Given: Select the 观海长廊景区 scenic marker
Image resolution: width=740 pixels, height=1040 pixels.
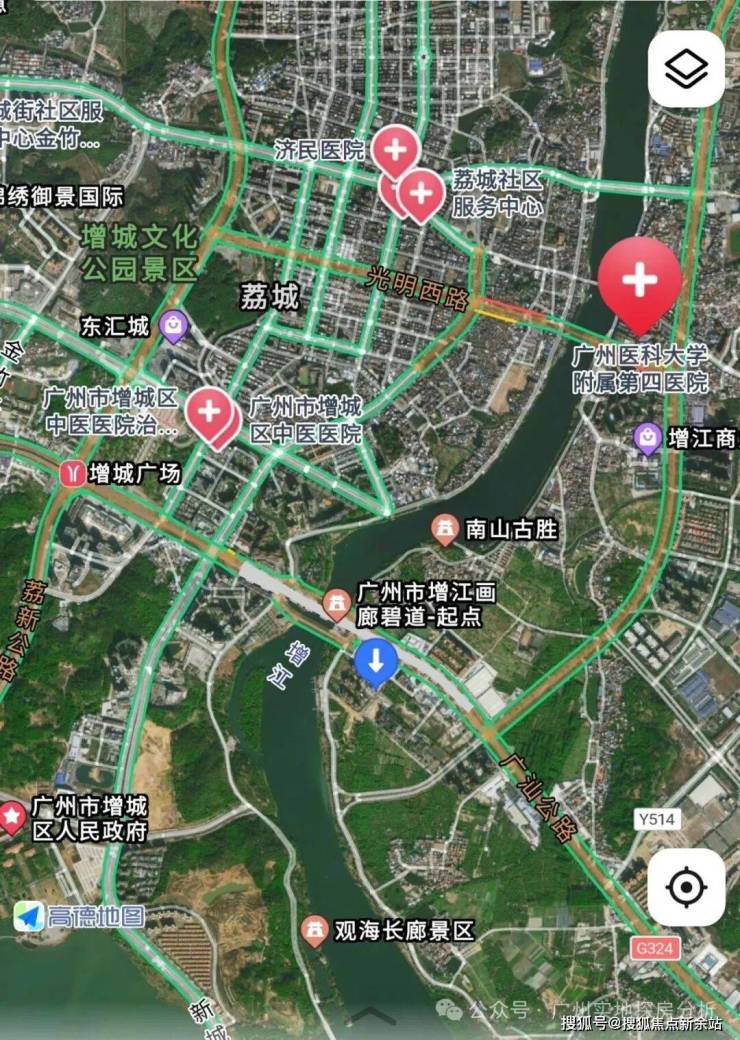Looking at the screenshot, I should pyautogui.click(x=315, y=931).
